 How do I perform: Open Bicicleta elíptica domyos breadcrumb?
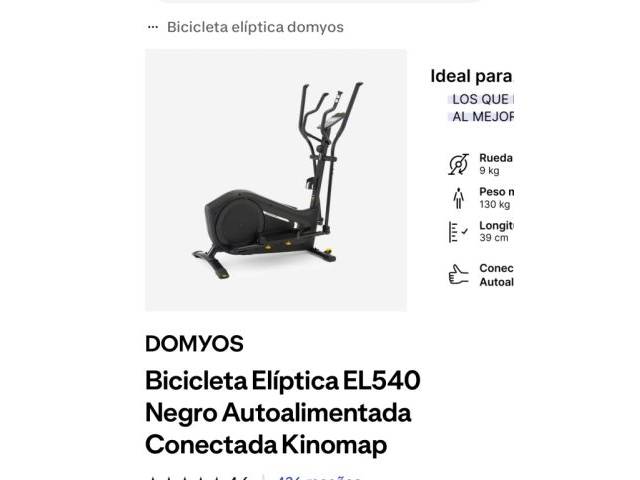click(255, 28)
